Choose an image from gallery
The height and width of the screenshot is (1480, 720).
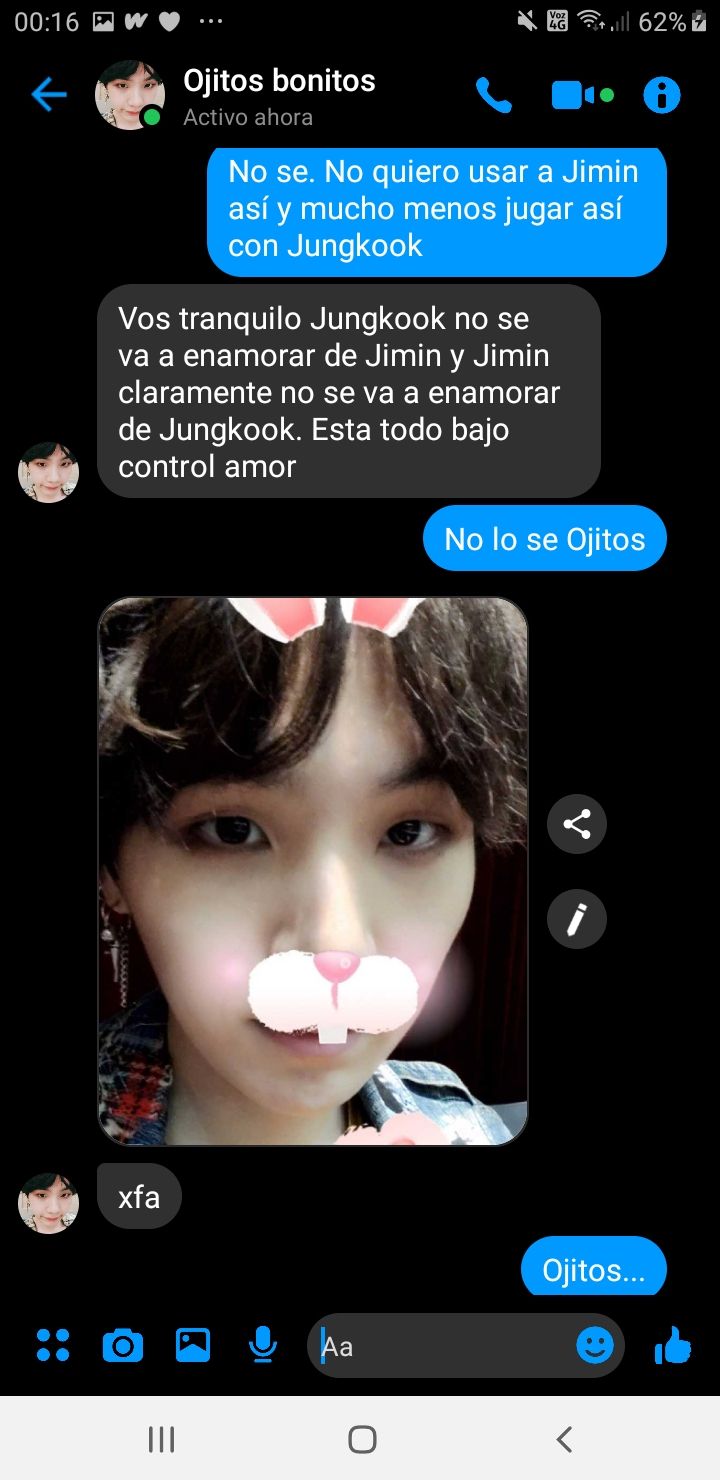[x=193, y=1345]
